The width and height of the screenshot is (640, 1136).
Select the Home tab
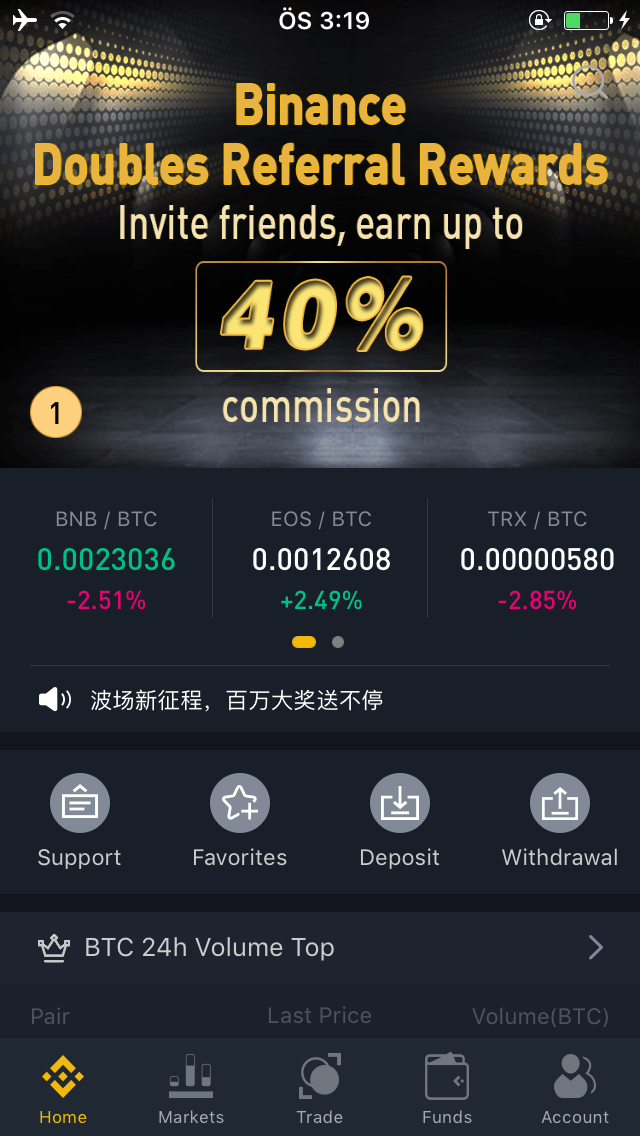tap(63, 1088)
